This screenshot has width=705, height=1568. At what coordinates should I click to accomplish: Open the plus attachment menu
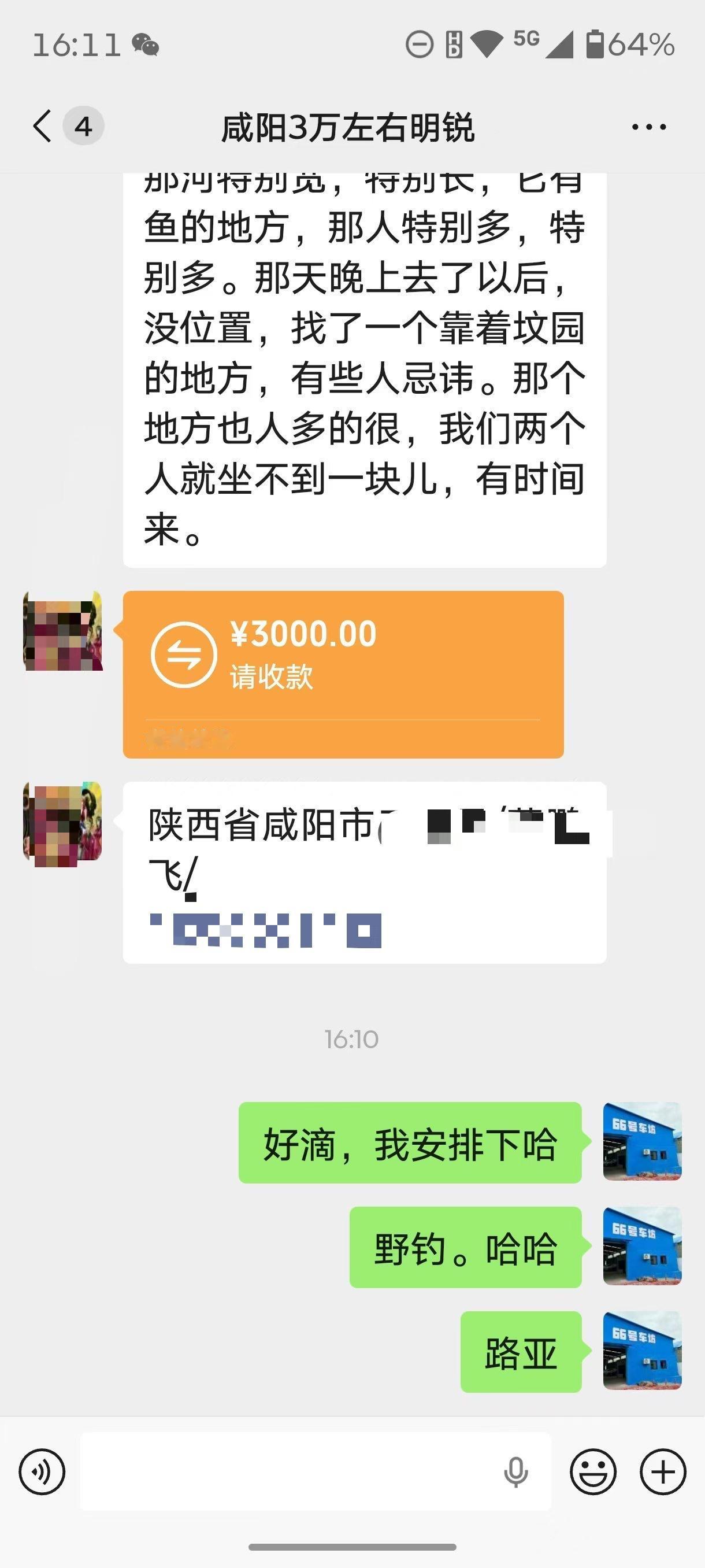663,1472
